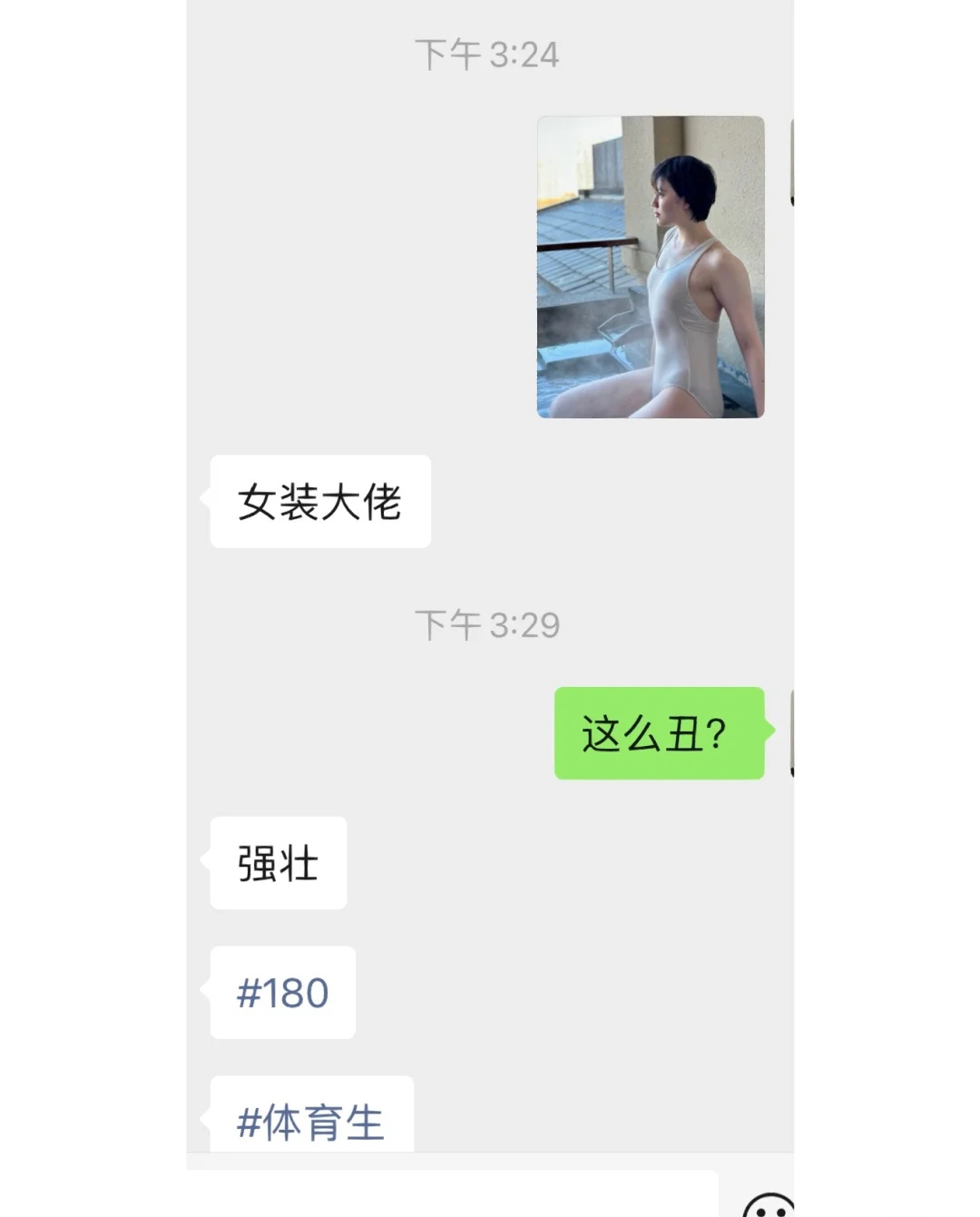This screenshot has width=980, height=1217.
Task: Tap the photo message sent at 3:24
Action: point(650,266)
